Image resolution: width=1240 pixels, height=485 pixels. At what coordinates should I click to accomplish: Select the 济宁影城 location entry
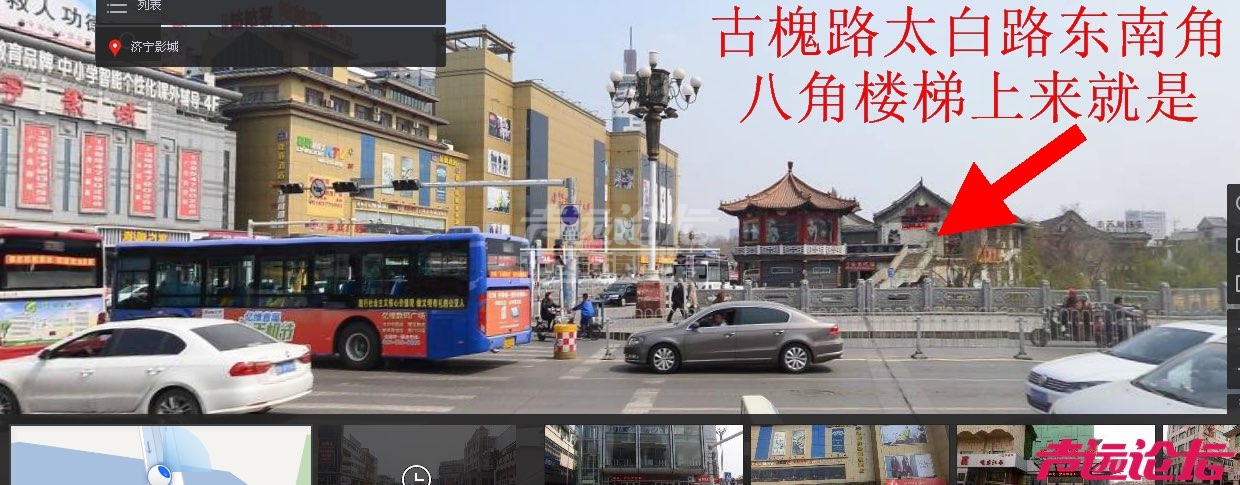point(155,47)
